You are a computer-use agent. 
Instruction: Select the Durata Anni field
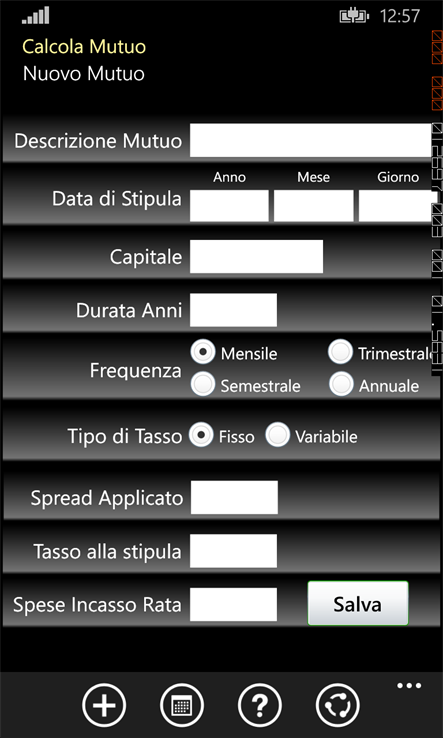(x=234, y=310)
